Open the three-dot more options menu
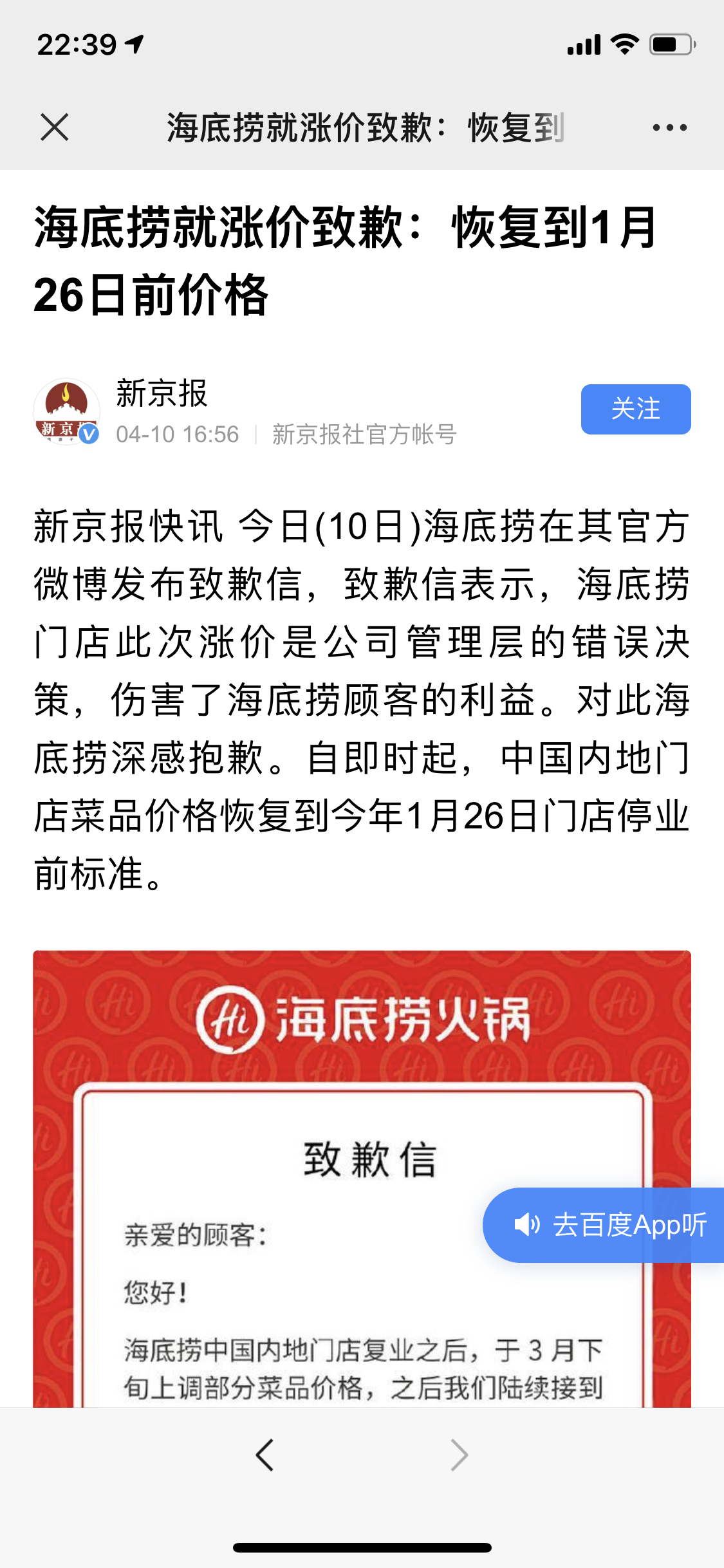This screenshot has height=1568, width=724. tap(669, 127)
